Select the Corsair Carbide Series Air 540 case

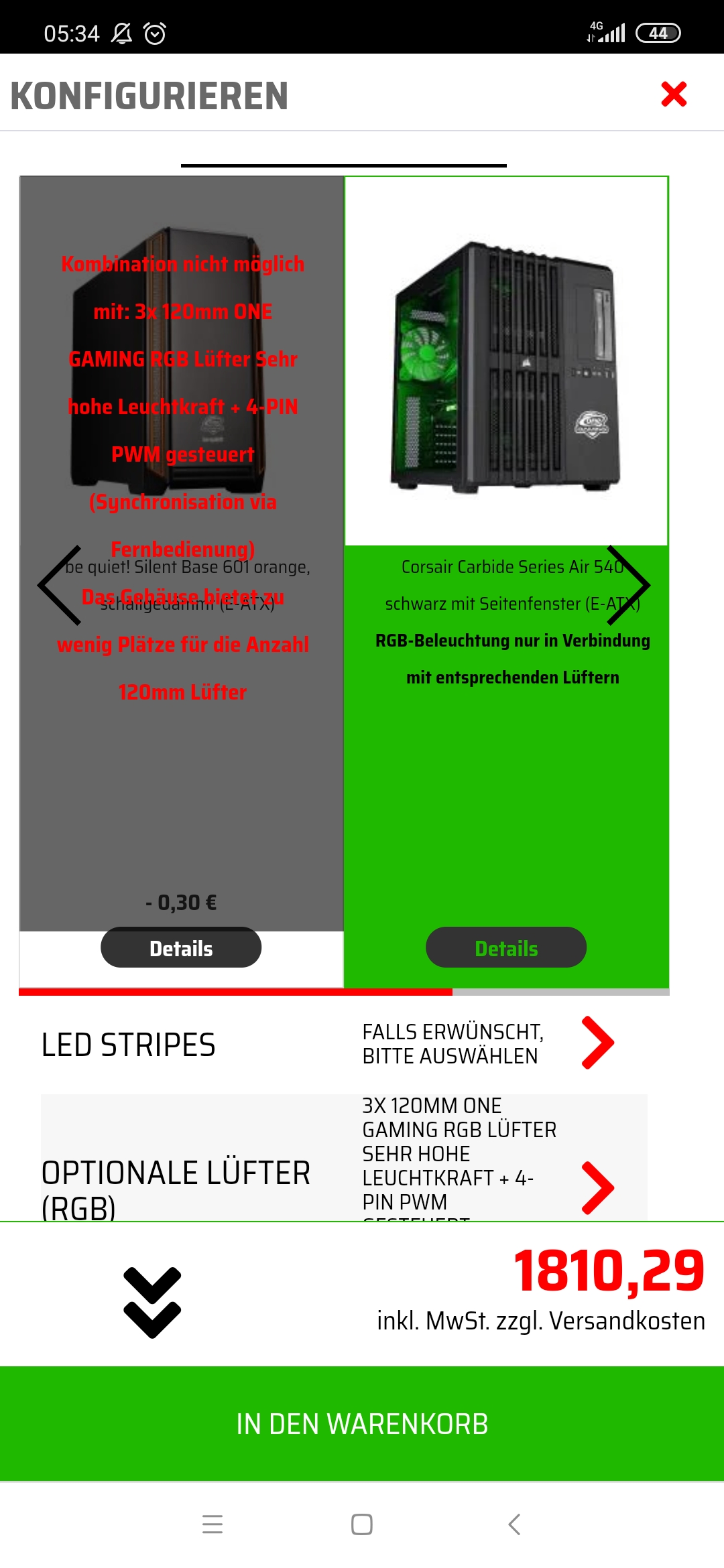coord(506,362)
